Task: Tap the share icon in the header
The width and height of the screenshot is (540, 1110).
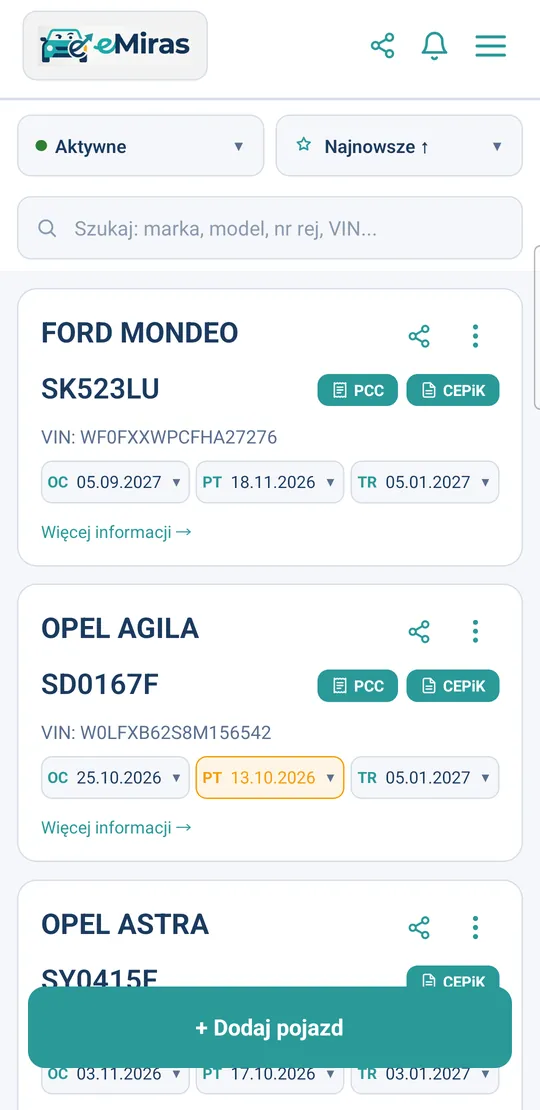Action: pyautogui.click(x=383, y=46)
